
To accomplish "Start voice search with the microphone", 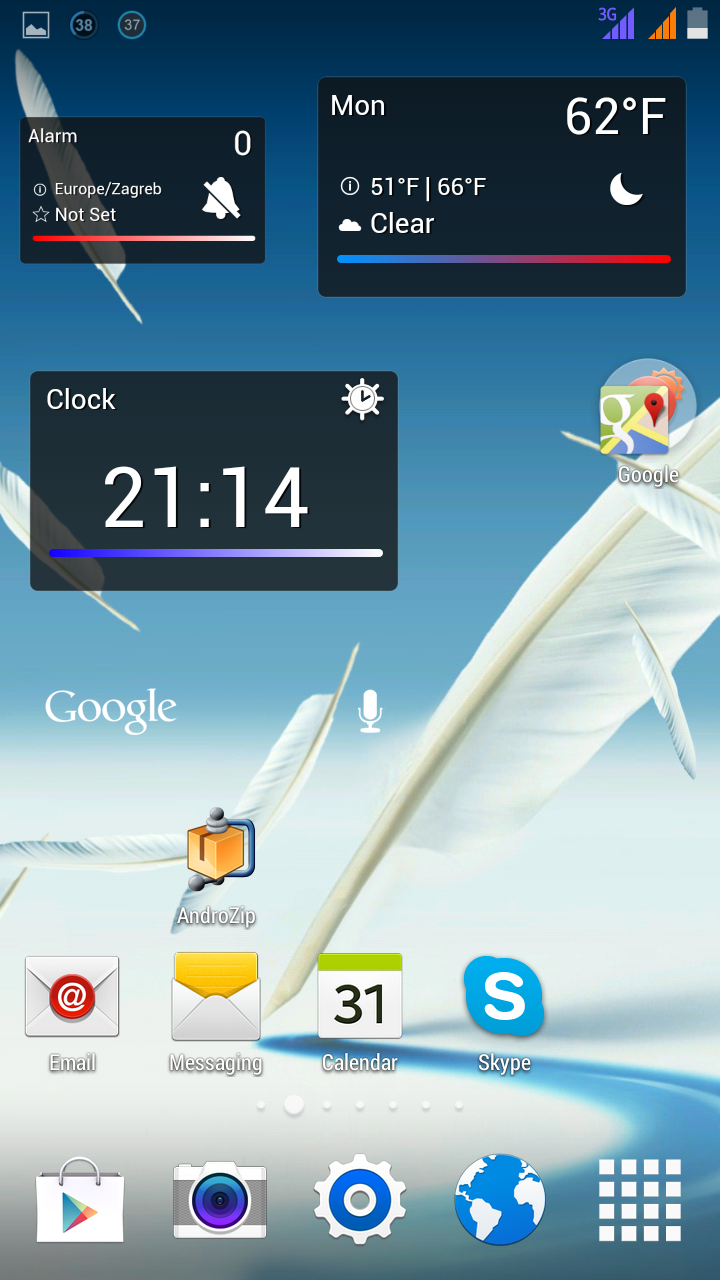I will (x=369, y=709).
